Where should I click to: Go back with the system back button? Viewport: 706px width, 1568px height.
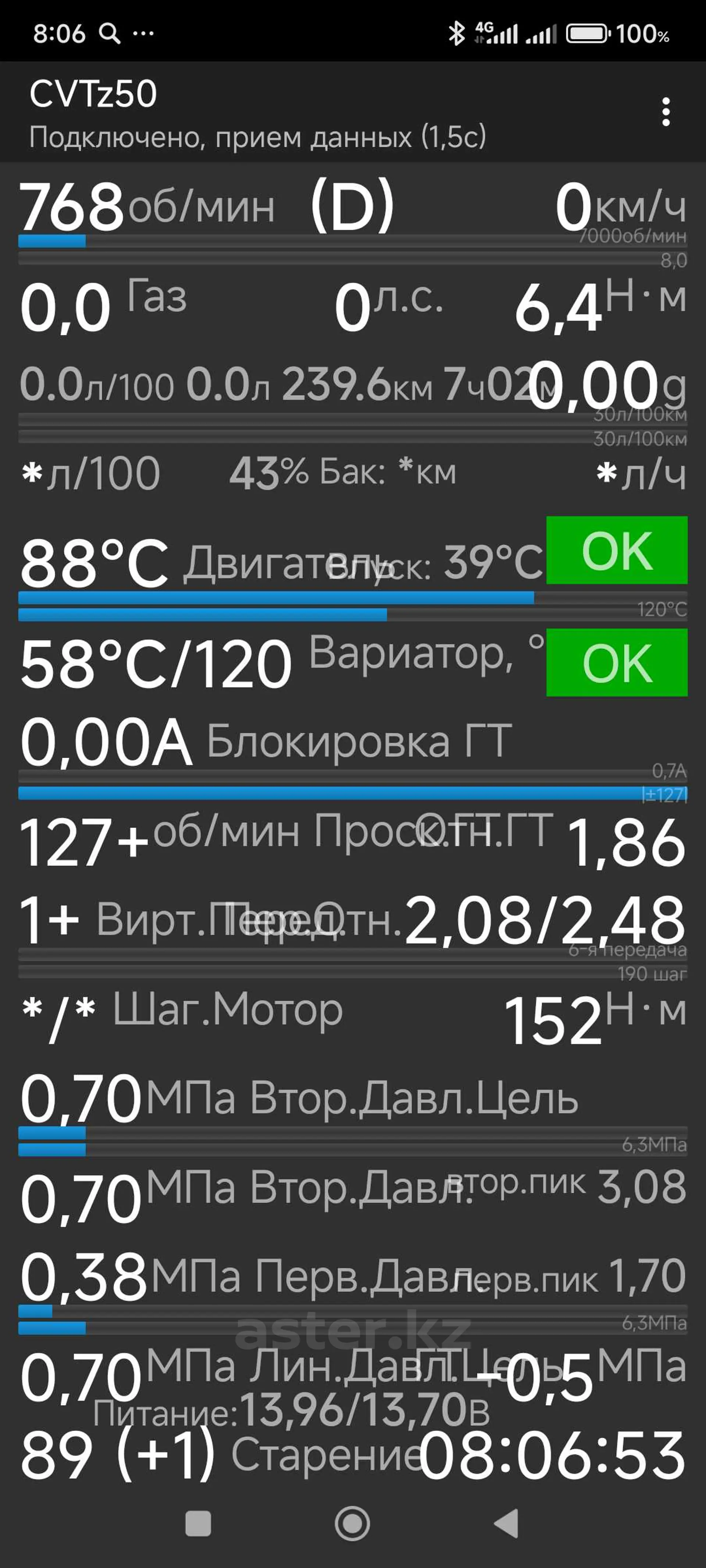[506, 1524]
